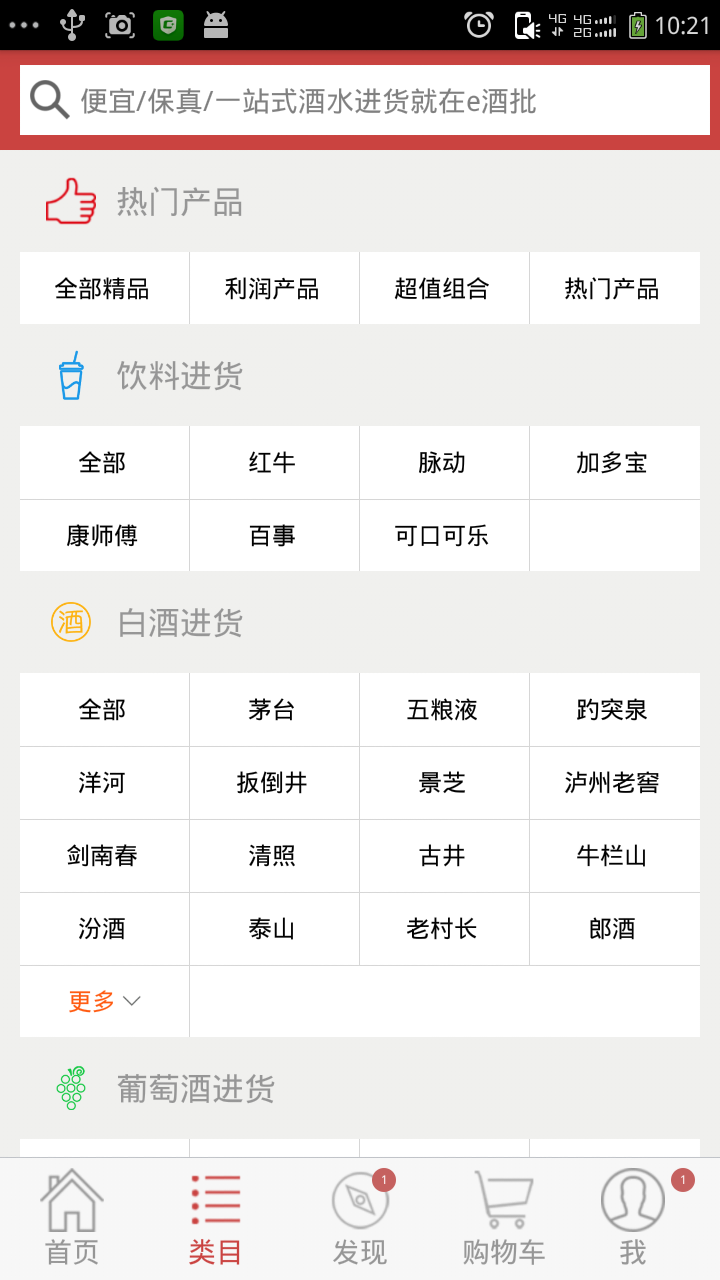720x1280 pixels.
Task: Open the 超值组合 category
Action: tap(444, 288)
